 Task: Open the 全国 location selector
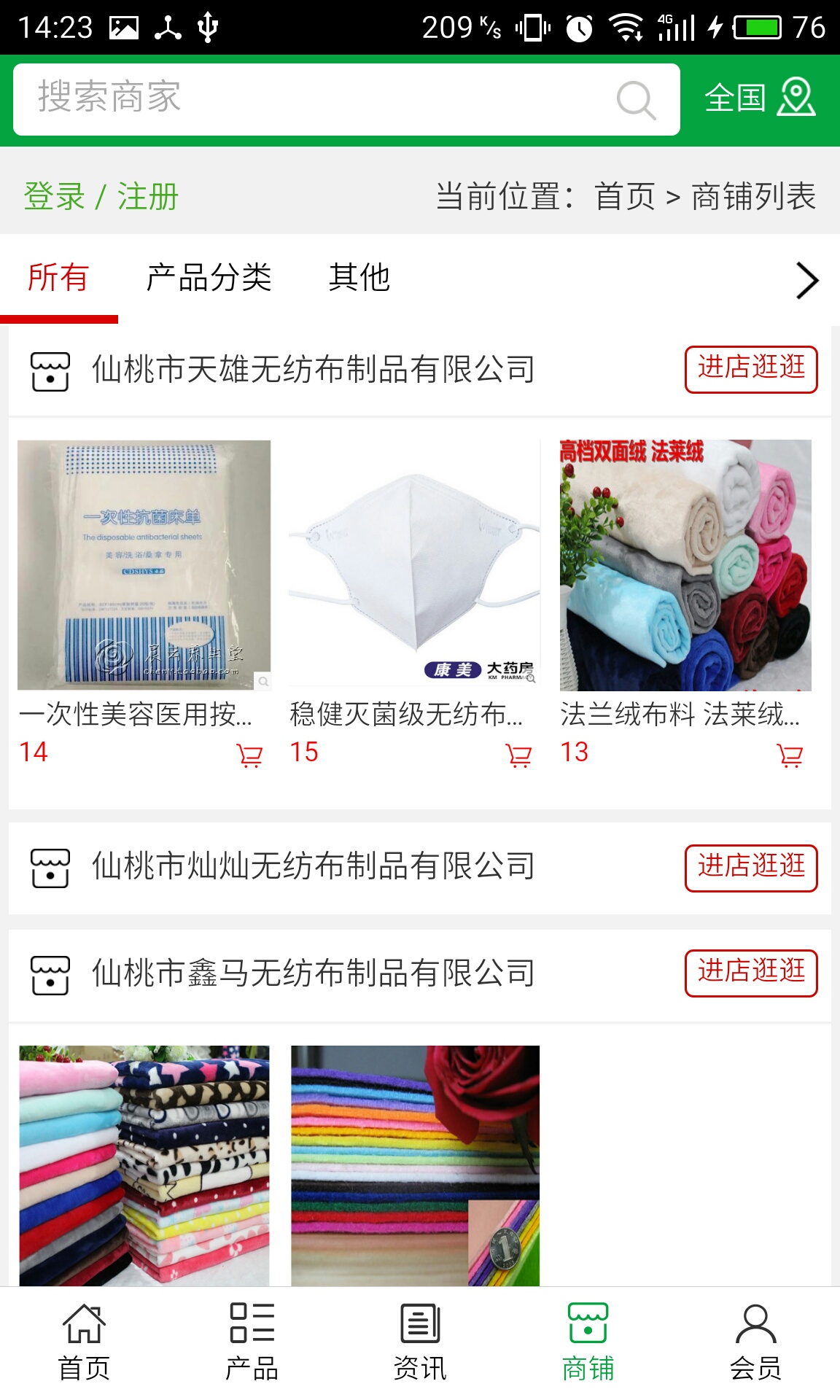coord(760,98)
